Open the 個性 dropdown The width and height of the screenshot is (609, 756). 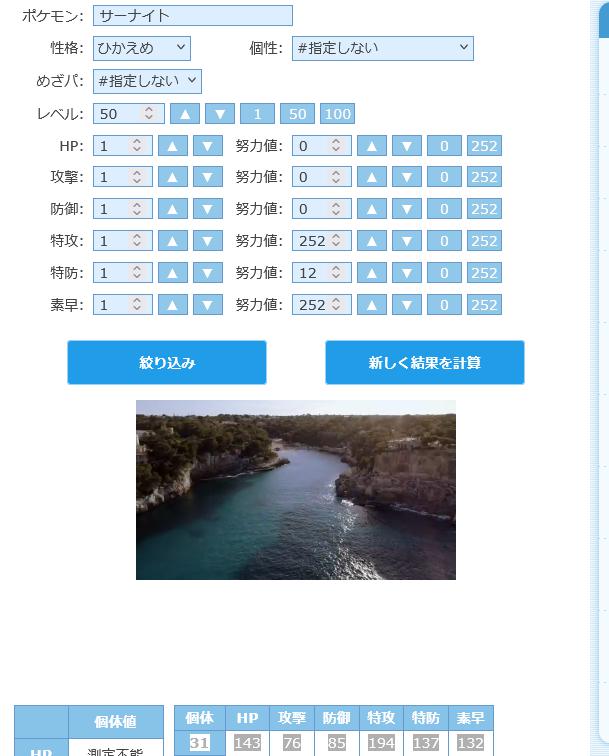pos(382,48)
